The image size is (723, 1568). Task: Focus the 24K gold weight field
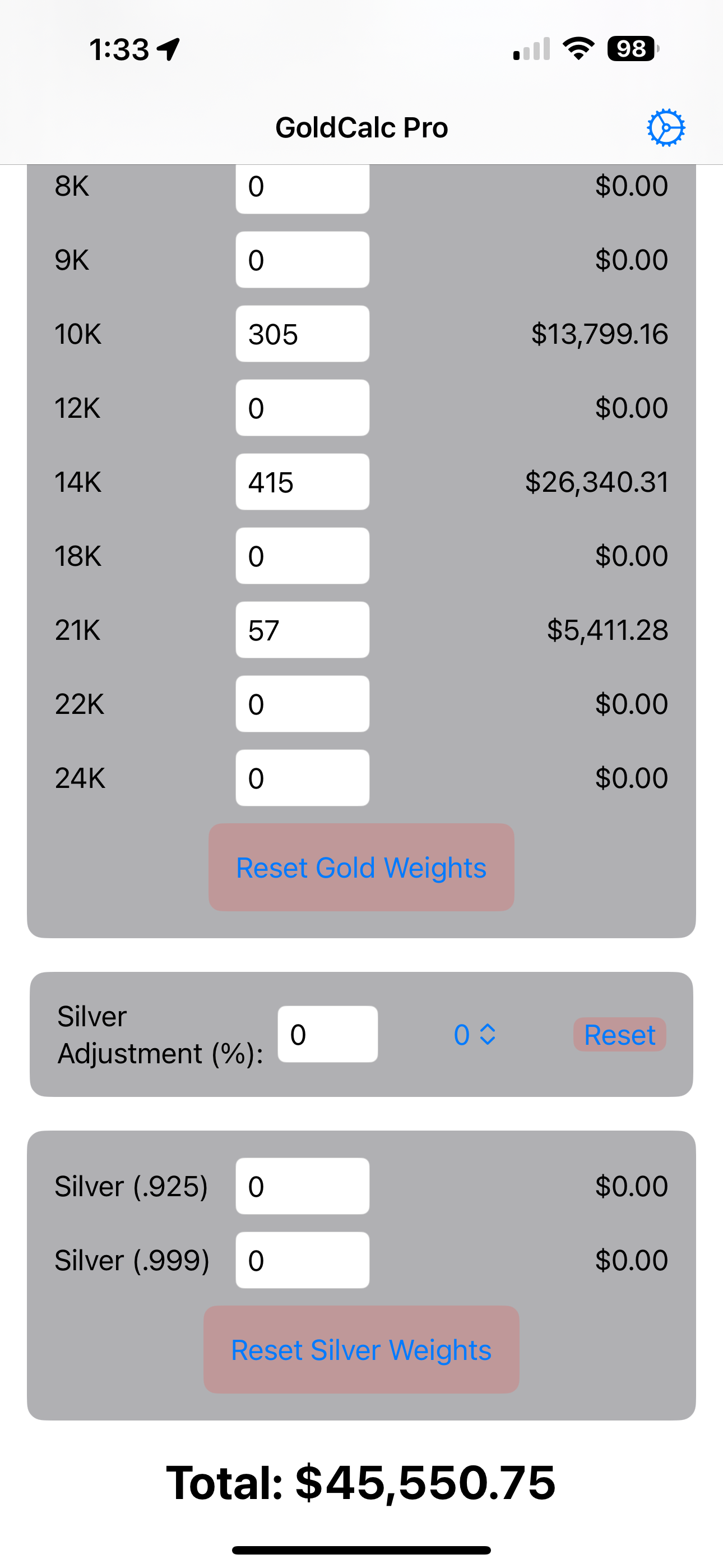click(303, 778)
